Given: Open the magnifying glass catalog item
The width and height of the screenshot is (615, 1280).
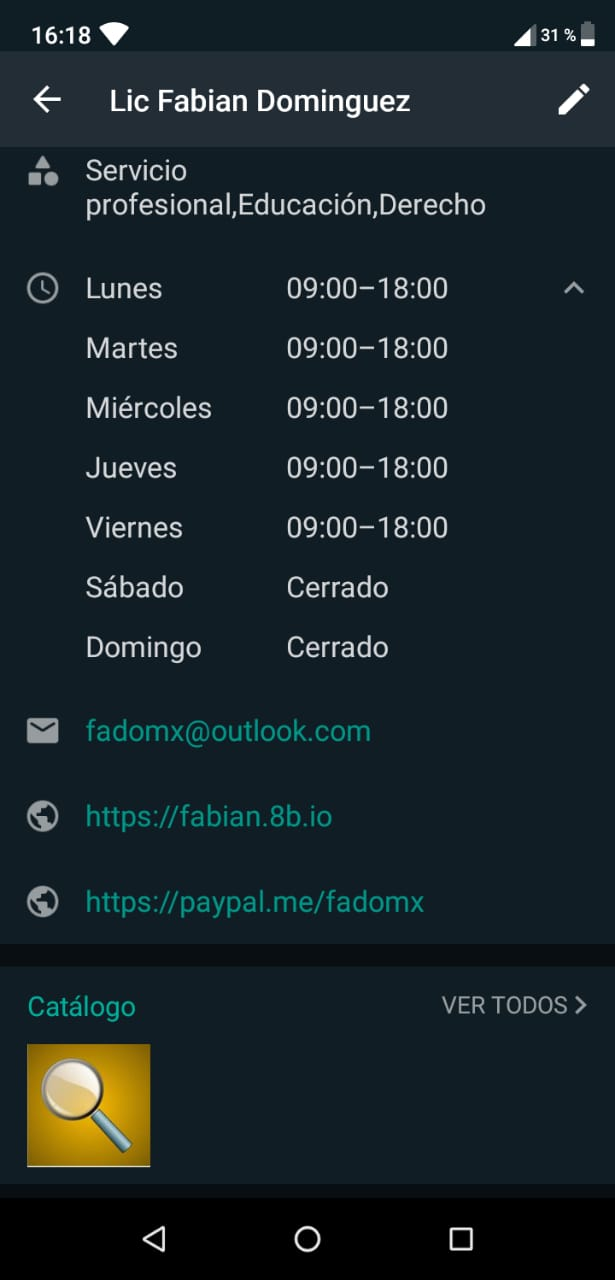Looking at the screenshot, I should click(89, 1105).
